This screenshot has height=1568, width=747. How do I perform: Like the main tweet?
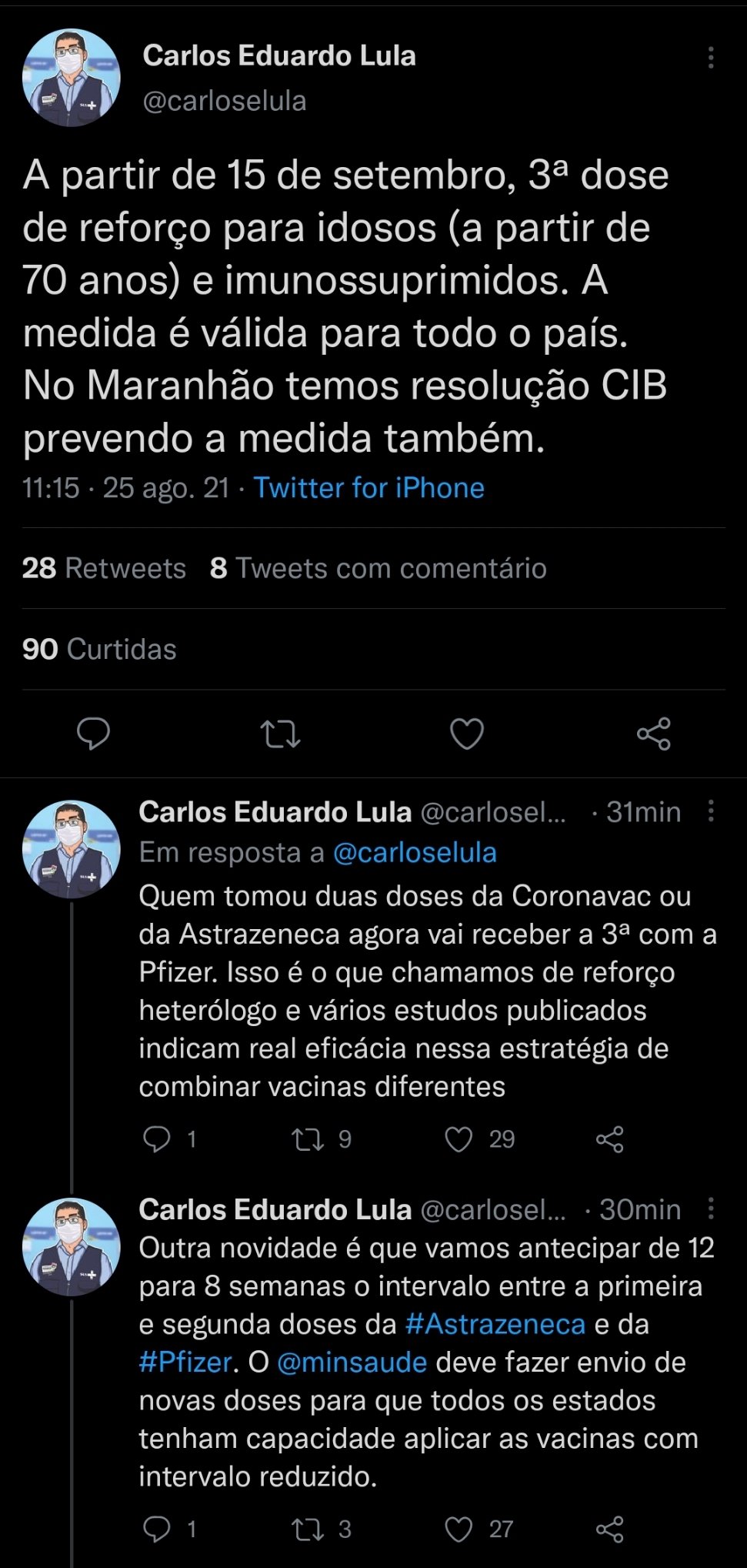[466, 734]
